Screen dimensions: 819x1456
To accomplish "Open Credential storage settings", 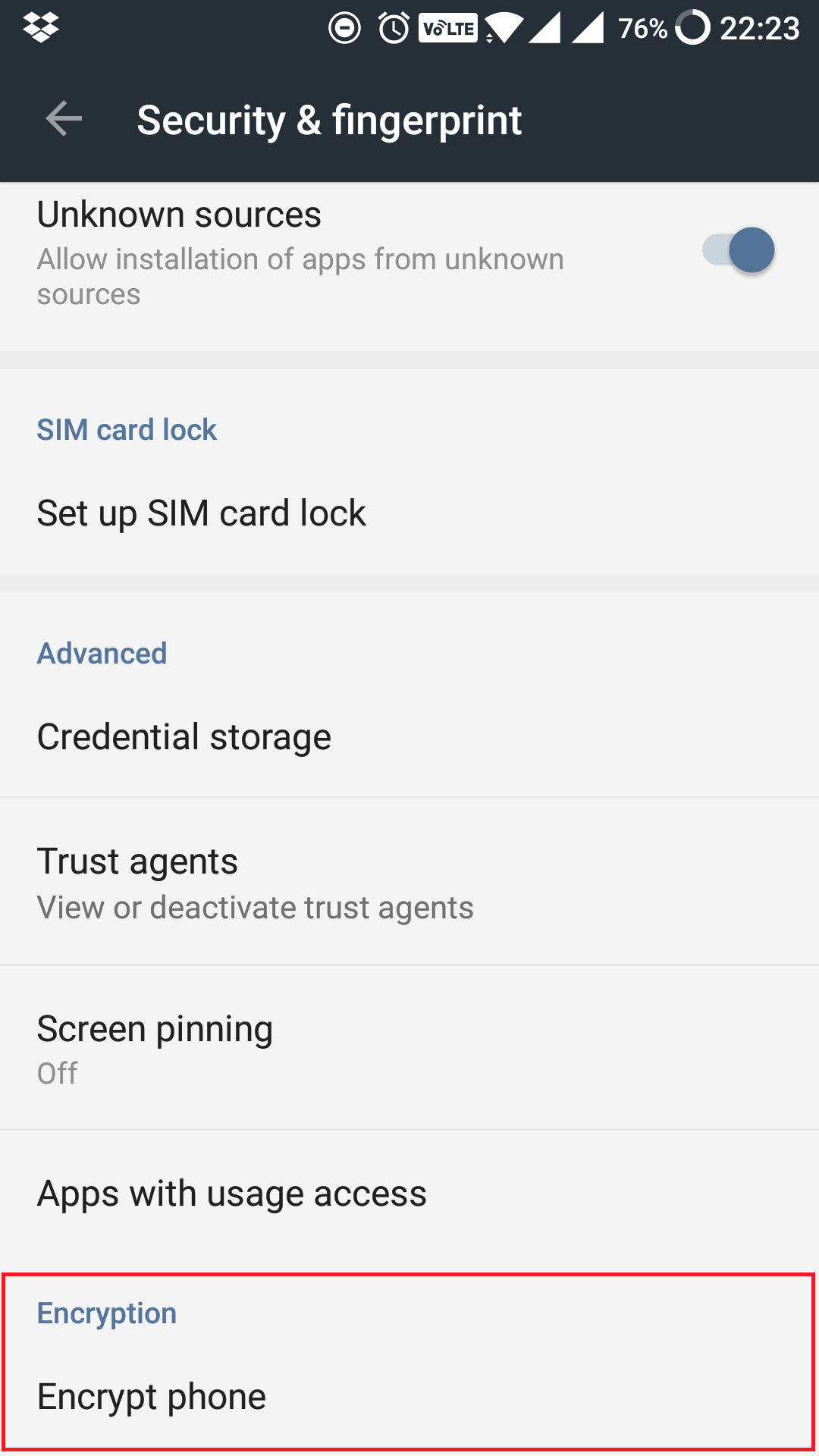I will click(409, 737).
